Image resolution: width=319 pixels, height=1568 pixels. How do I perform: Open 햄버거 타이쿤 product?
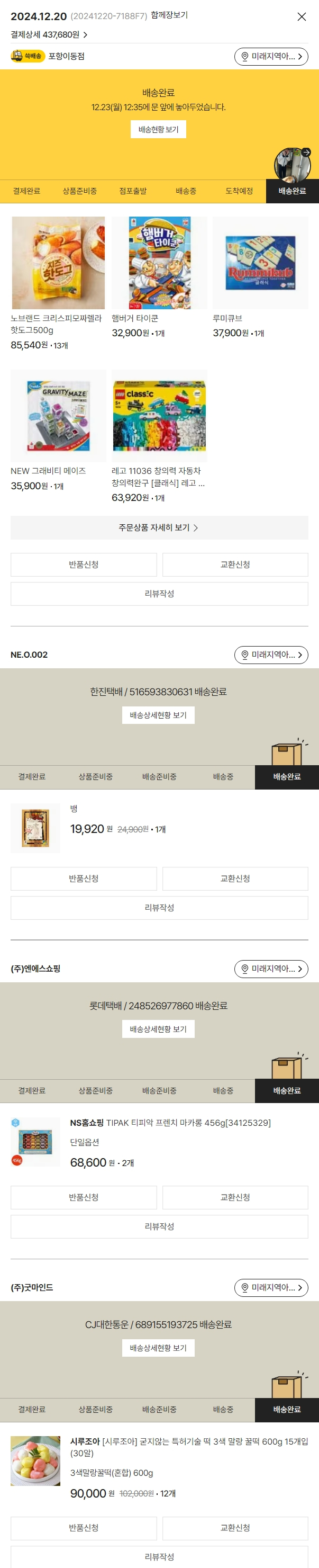159,263
